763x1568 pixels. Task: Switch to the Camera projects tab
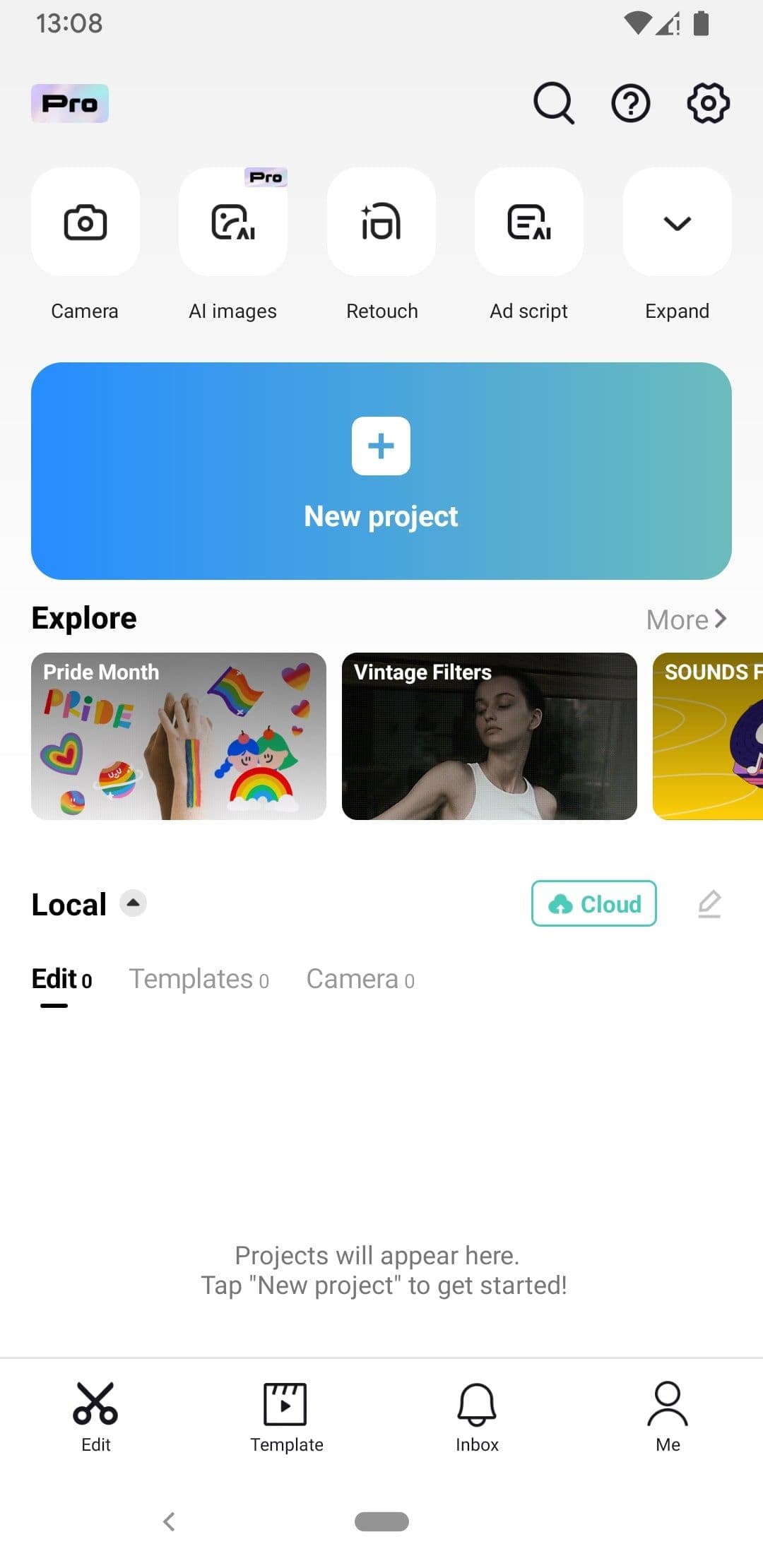pyautogui.click(x=360, y=979)
